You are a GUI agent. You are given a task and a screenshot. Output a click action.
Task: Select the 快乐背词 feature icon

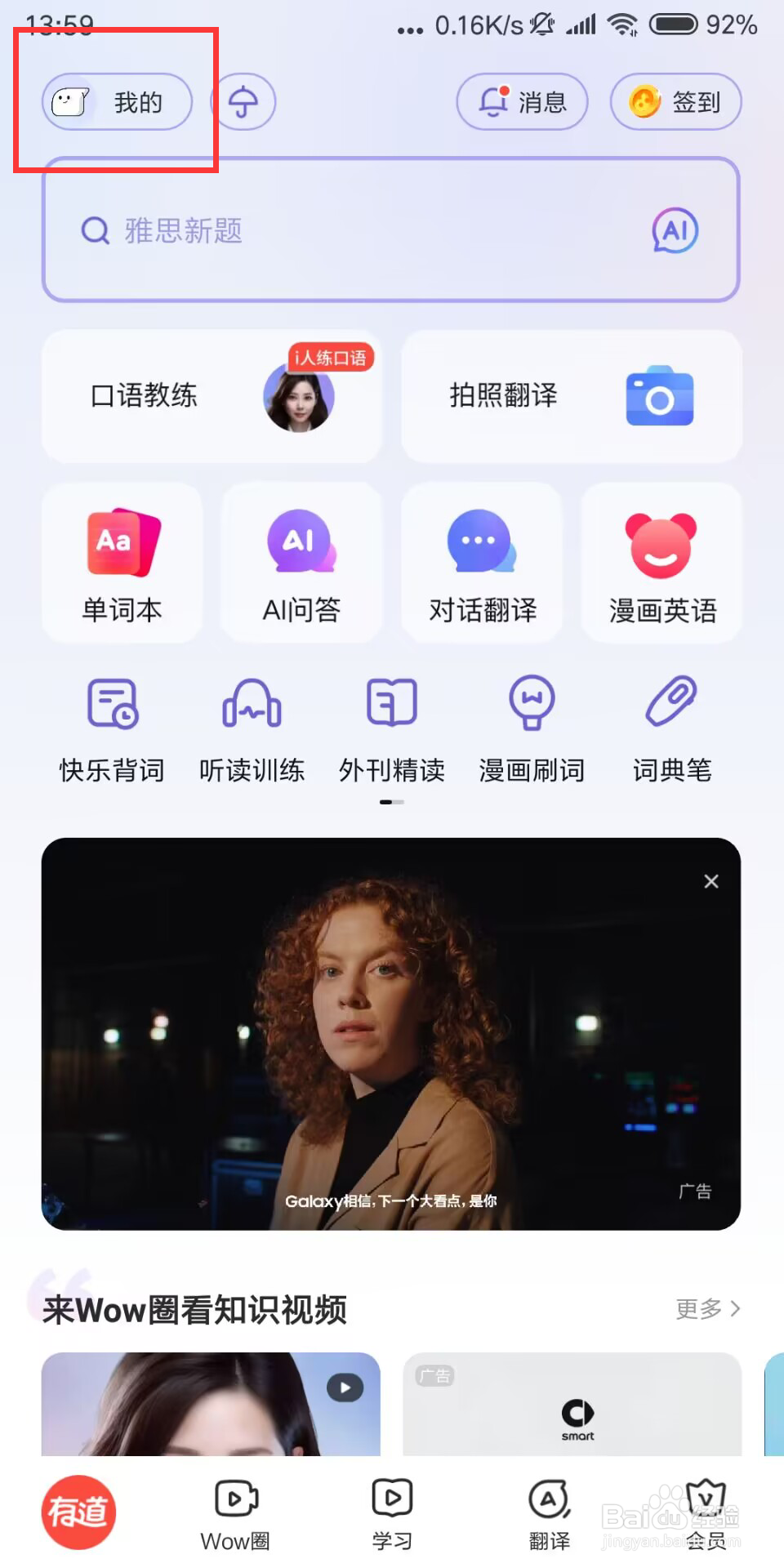click(112, 727)
